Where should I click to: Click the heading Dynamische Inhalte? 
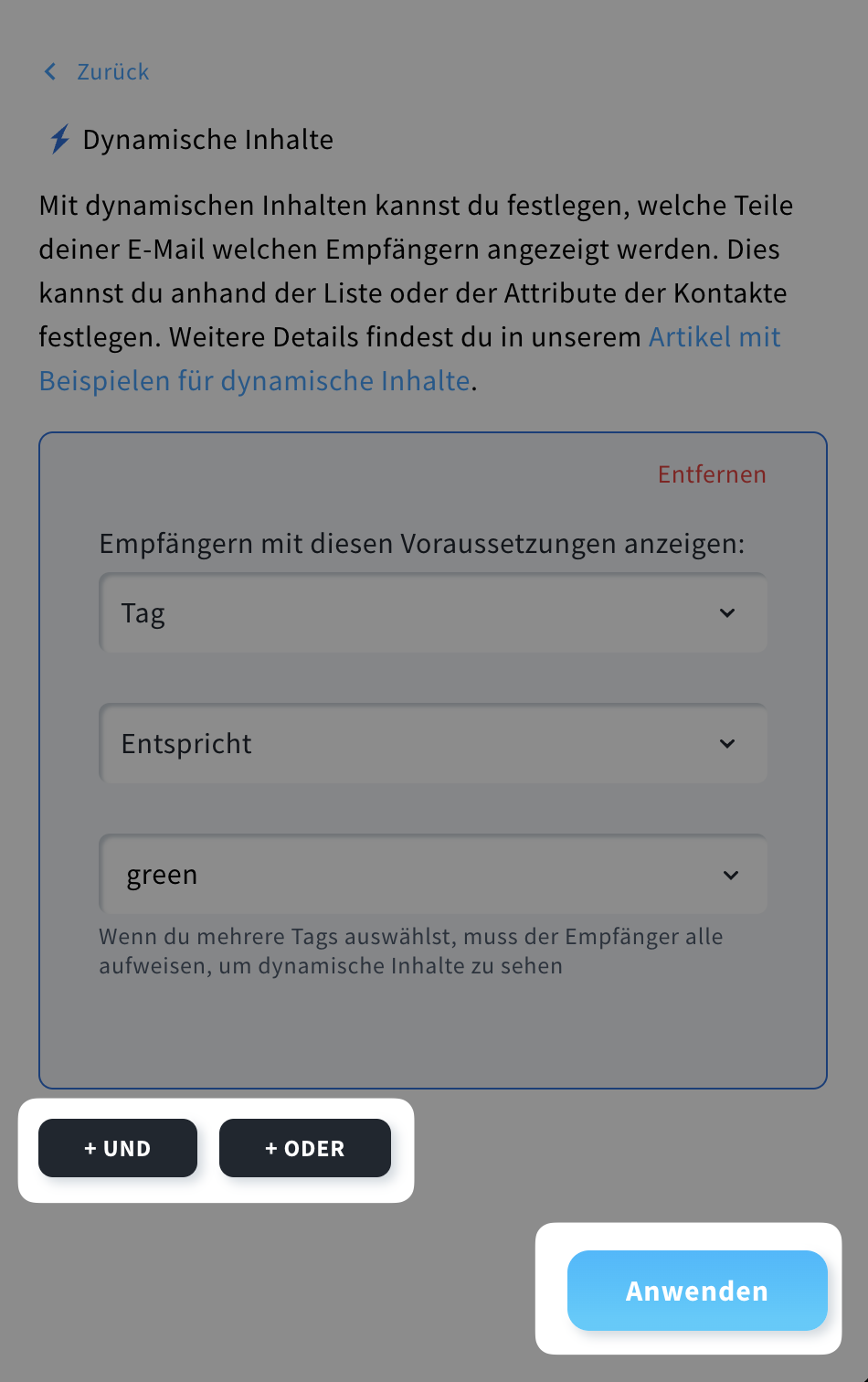207,140
